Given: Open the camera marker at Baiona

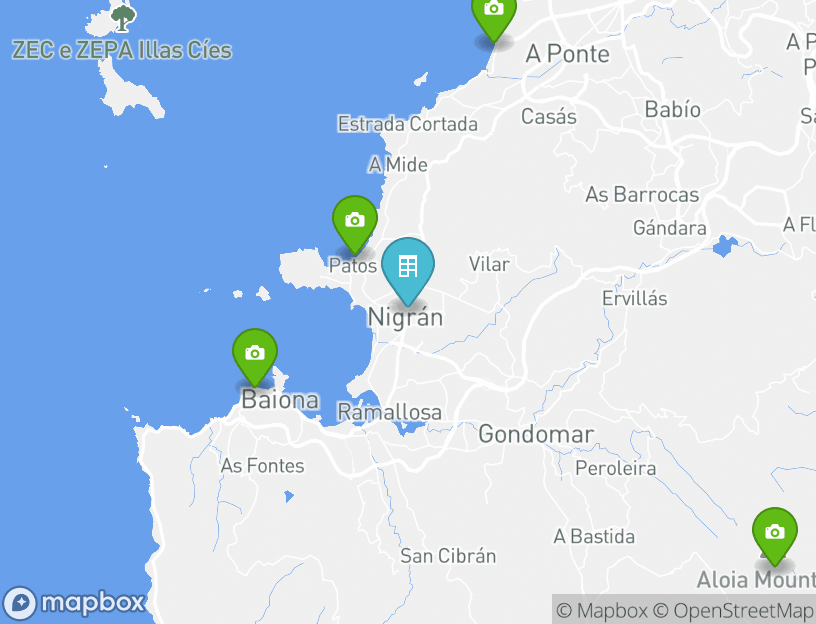Looking at the screenshot, I should (255, 353).
